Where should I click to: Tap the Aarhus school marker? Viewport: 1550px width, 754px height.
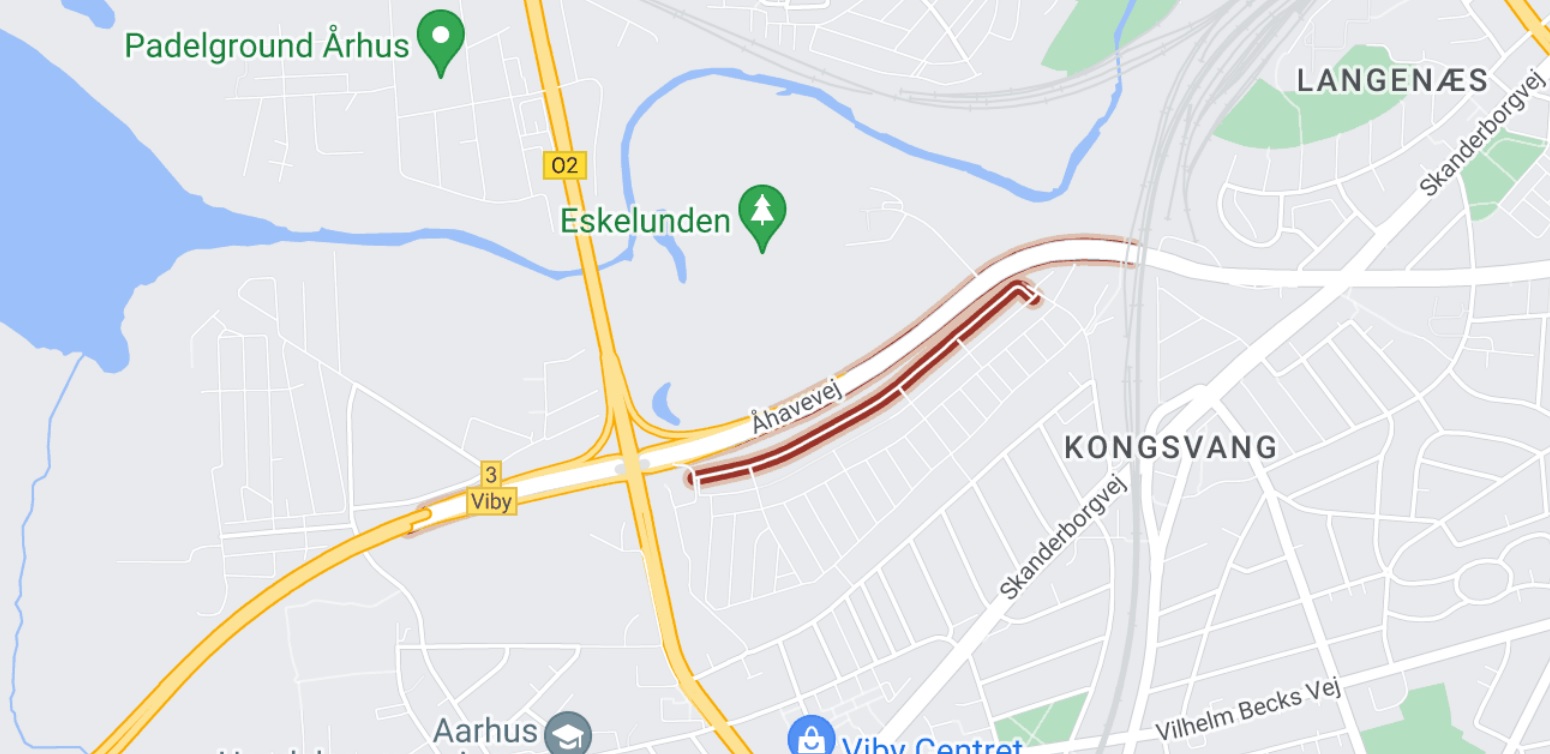click(x=569, y=734)
